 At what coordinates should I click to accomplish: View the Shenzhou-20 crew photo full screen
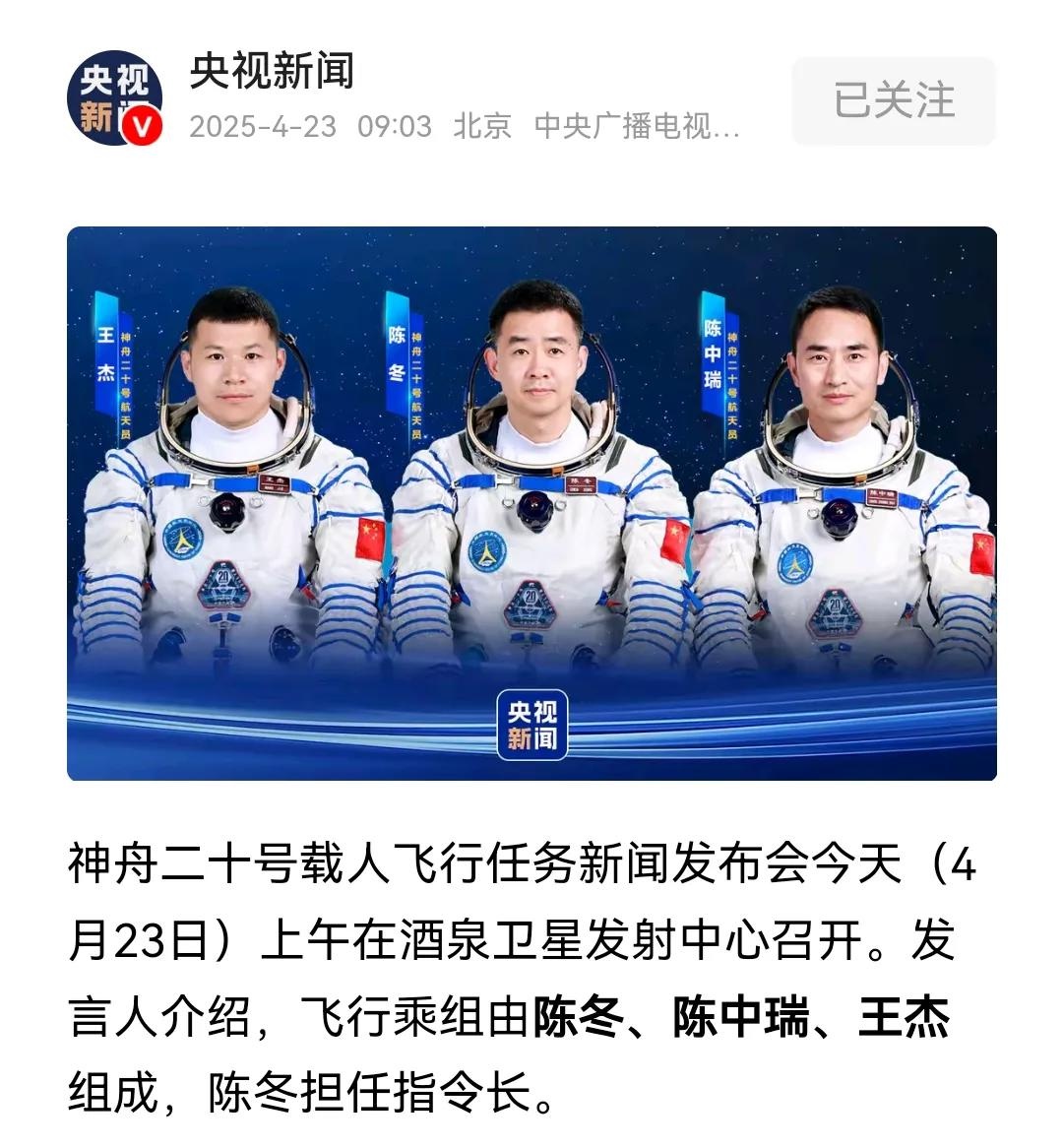pyautogui.click(x=531, y=503)
